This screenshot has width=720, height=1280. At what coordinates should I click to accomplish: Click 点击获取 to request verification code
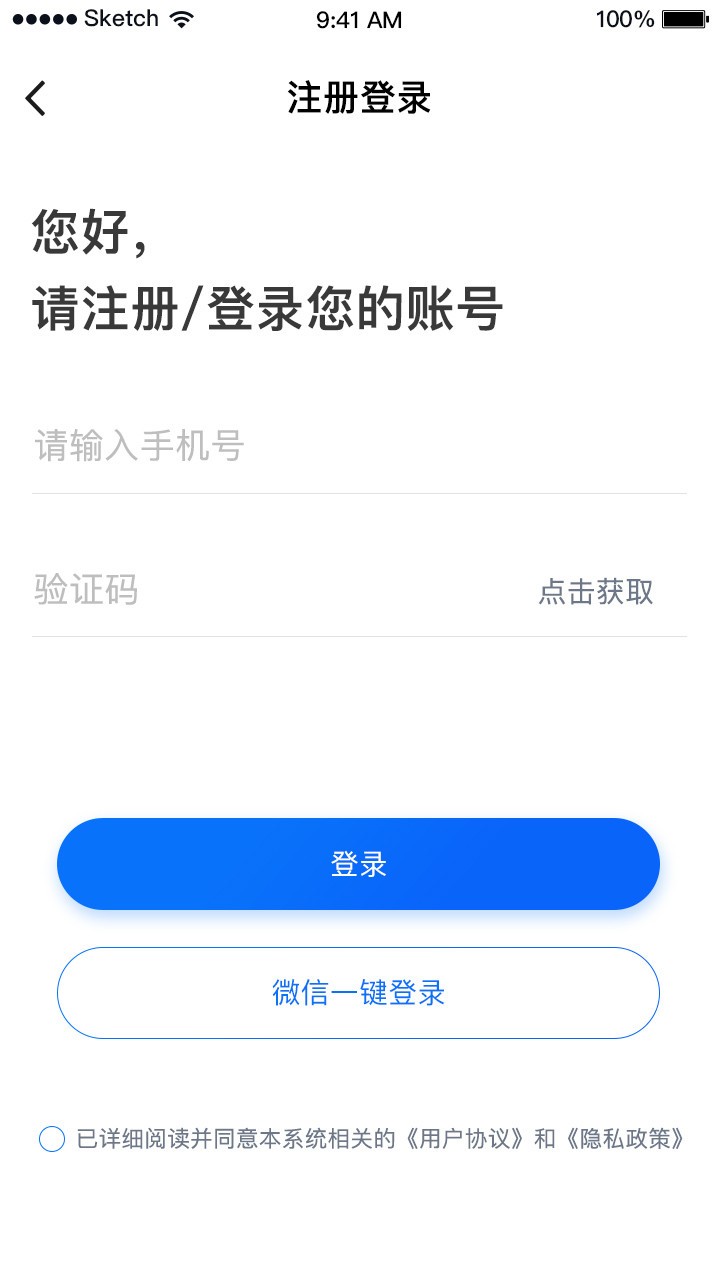[x=597, y=592]
